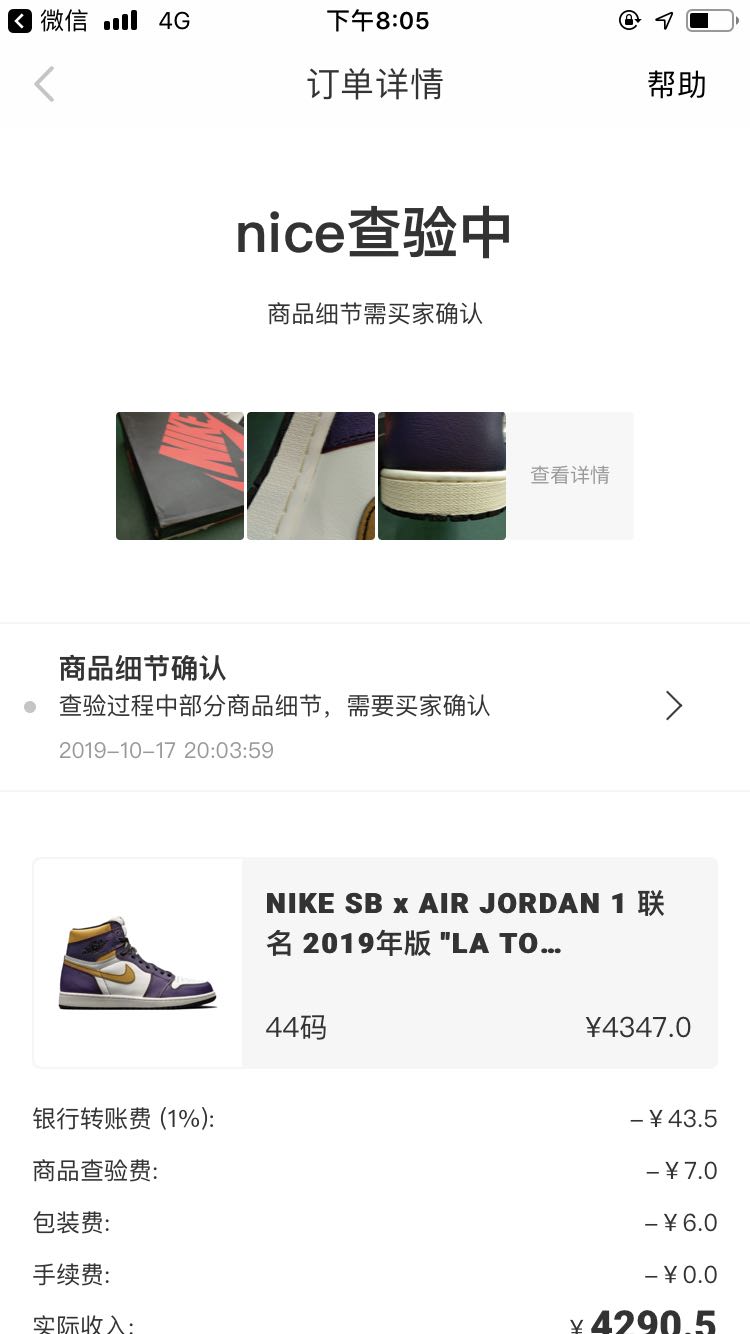The image size is (750, 1334).
Task: Open the 商品细节确认 row
Action: pyautogui.click(x=374, y=706)
